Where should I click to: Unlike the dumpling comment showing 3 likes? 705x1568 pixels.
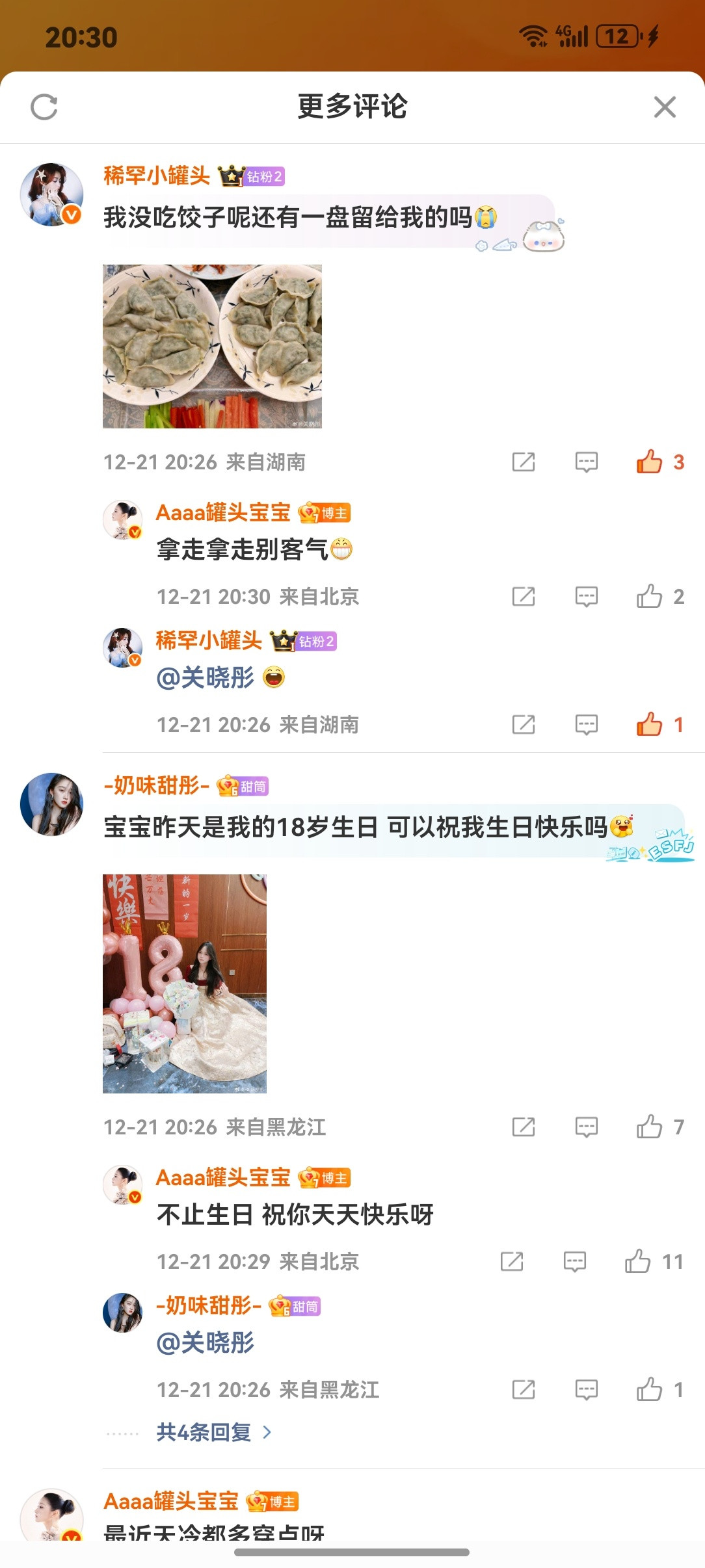[x=650, y=462]
